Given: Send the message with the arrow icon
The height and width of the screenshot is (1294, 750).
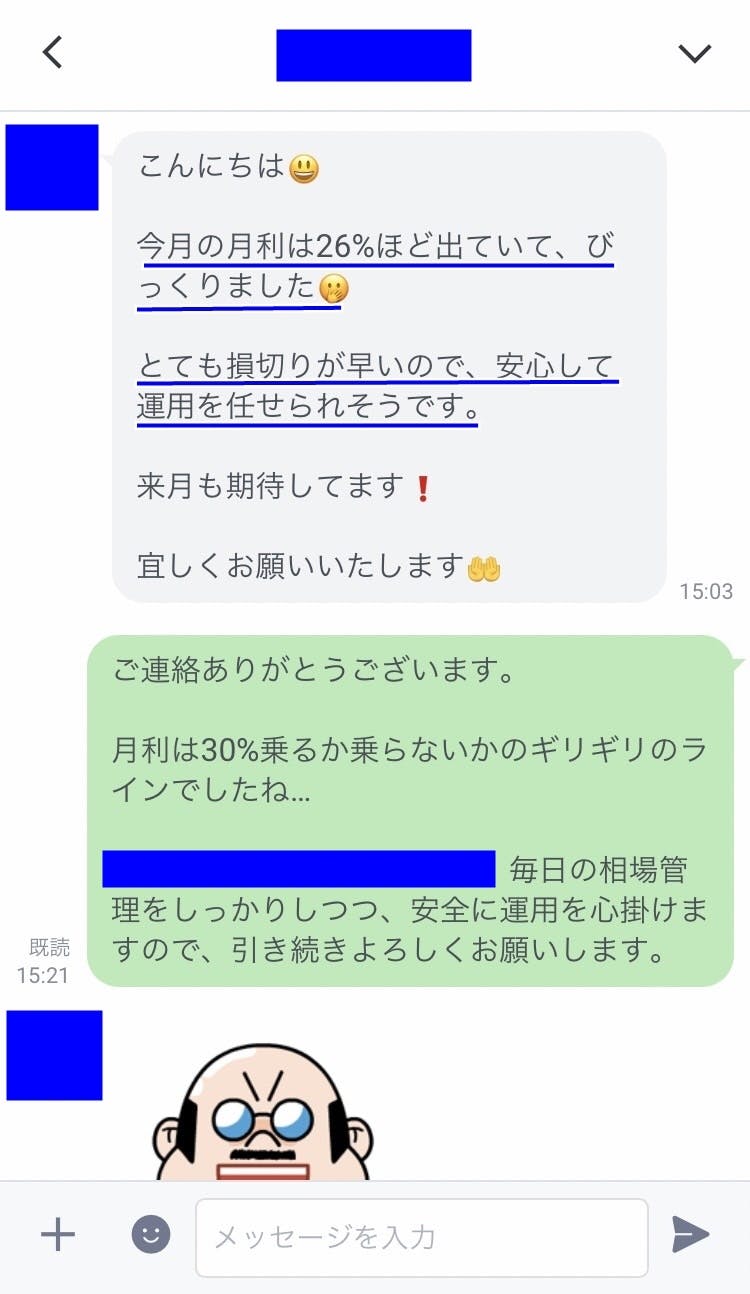Looking at the screenshot, I should point(690,1235).
